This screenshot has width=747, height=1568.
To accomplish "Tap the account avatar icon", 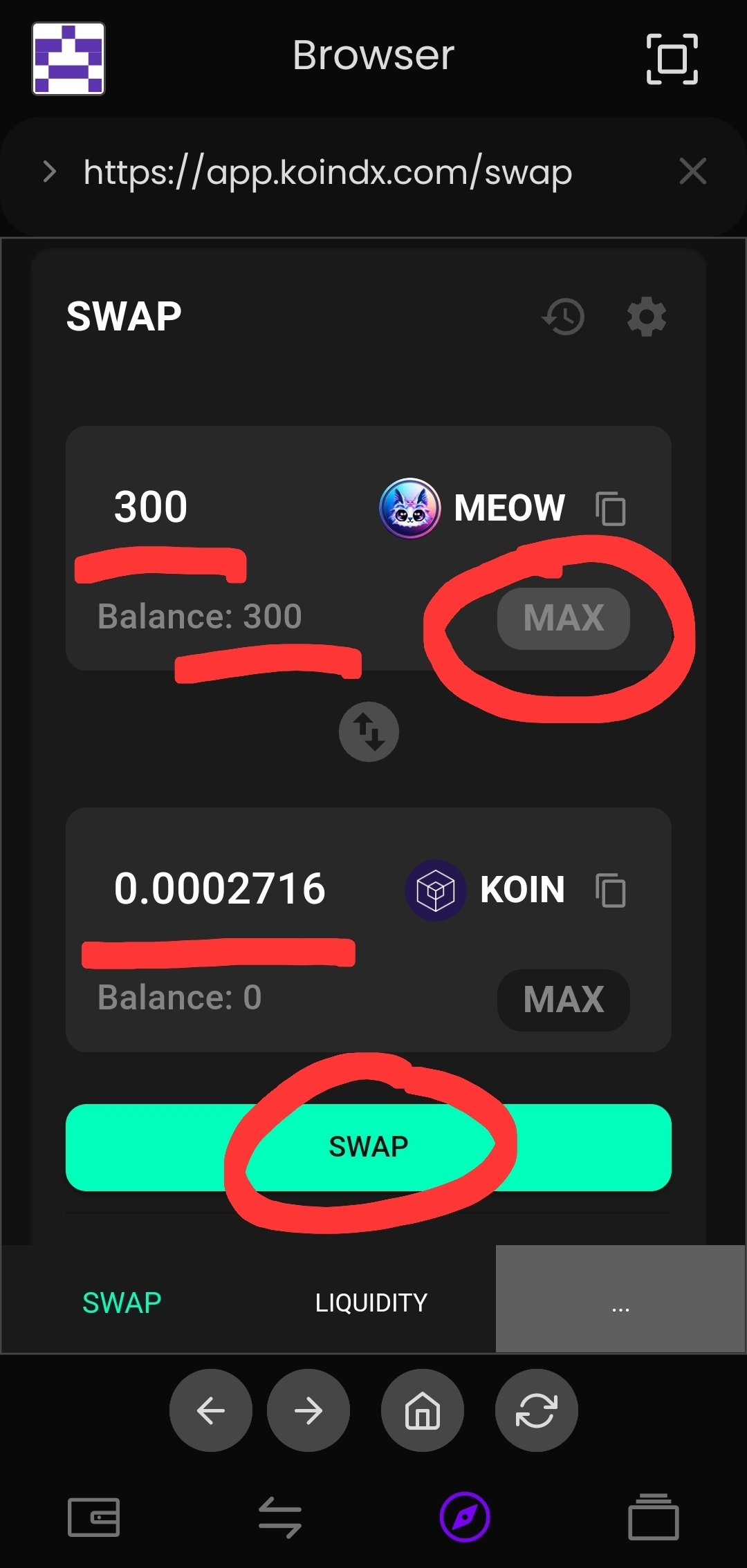I will click(68, 58).
